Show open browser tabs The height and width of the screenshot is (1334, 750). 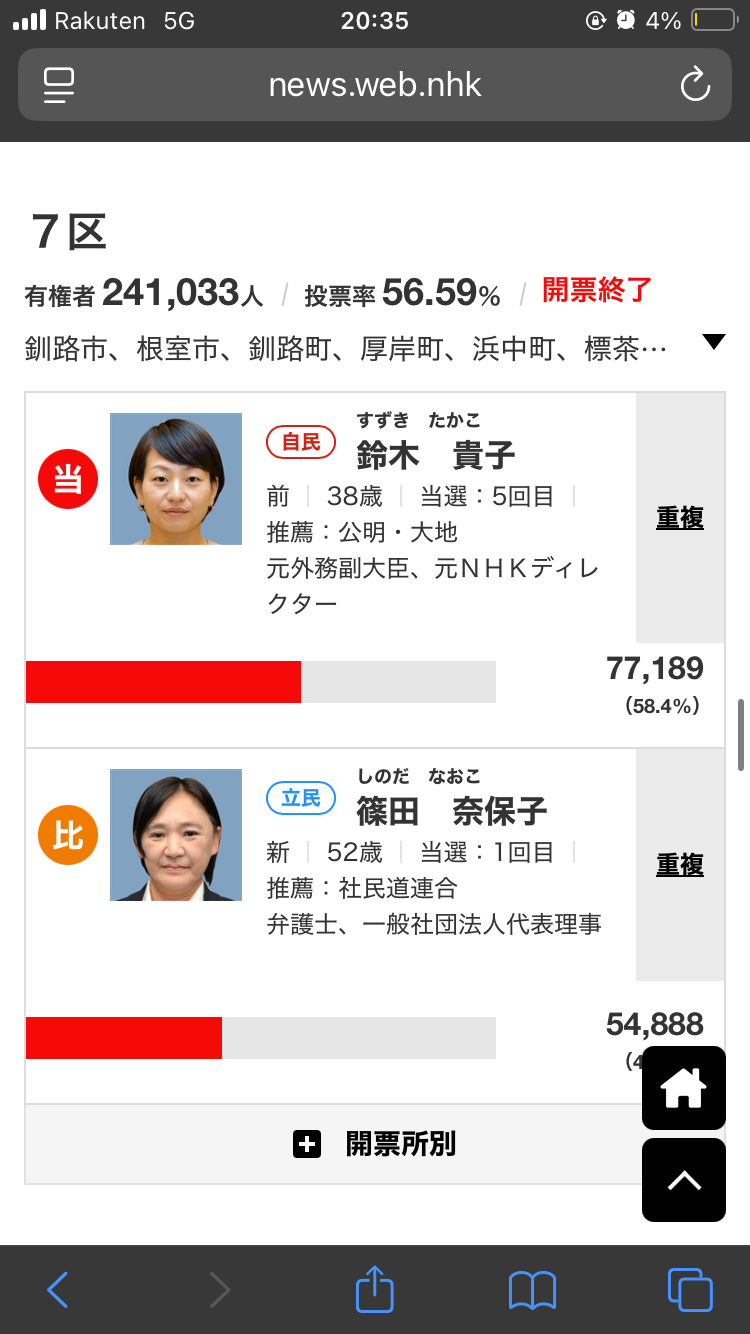pyautogui.click(x=690, y=1290)
